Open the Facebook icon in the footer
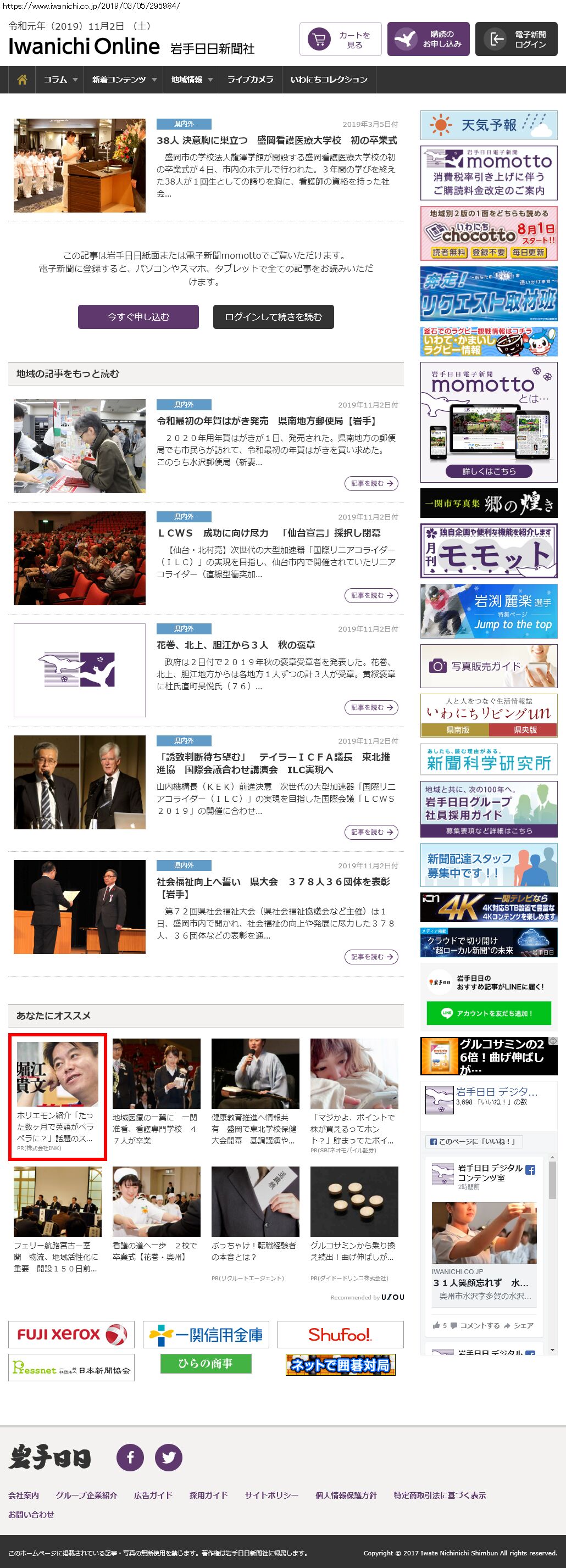Viewport: 566px width, 1568px height. pyautogui.click(x=130, y=1457)
